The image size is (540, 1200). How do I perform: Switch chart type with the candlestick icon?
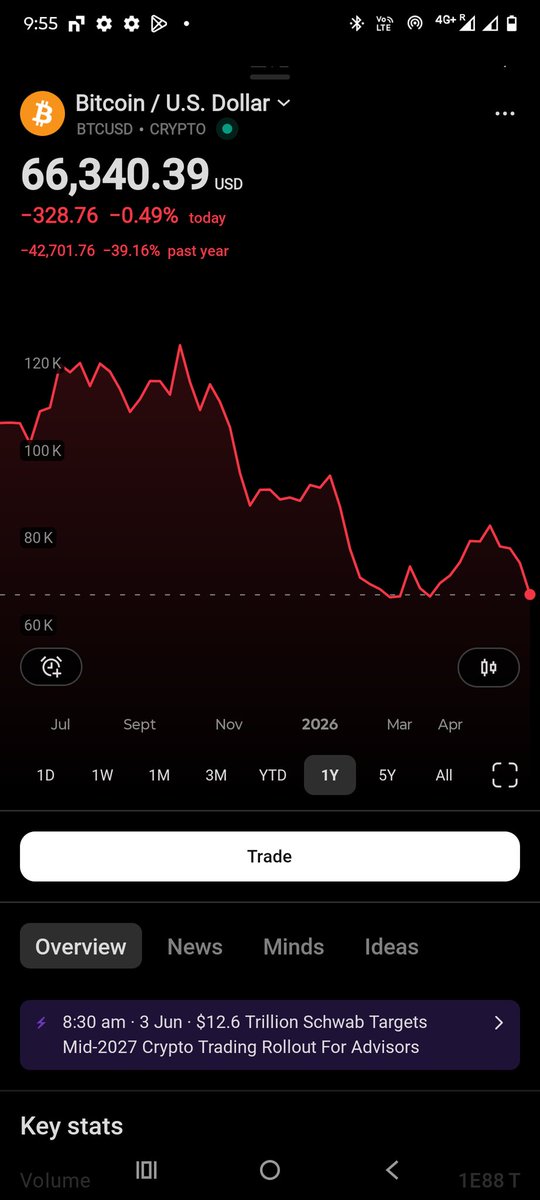489,667
